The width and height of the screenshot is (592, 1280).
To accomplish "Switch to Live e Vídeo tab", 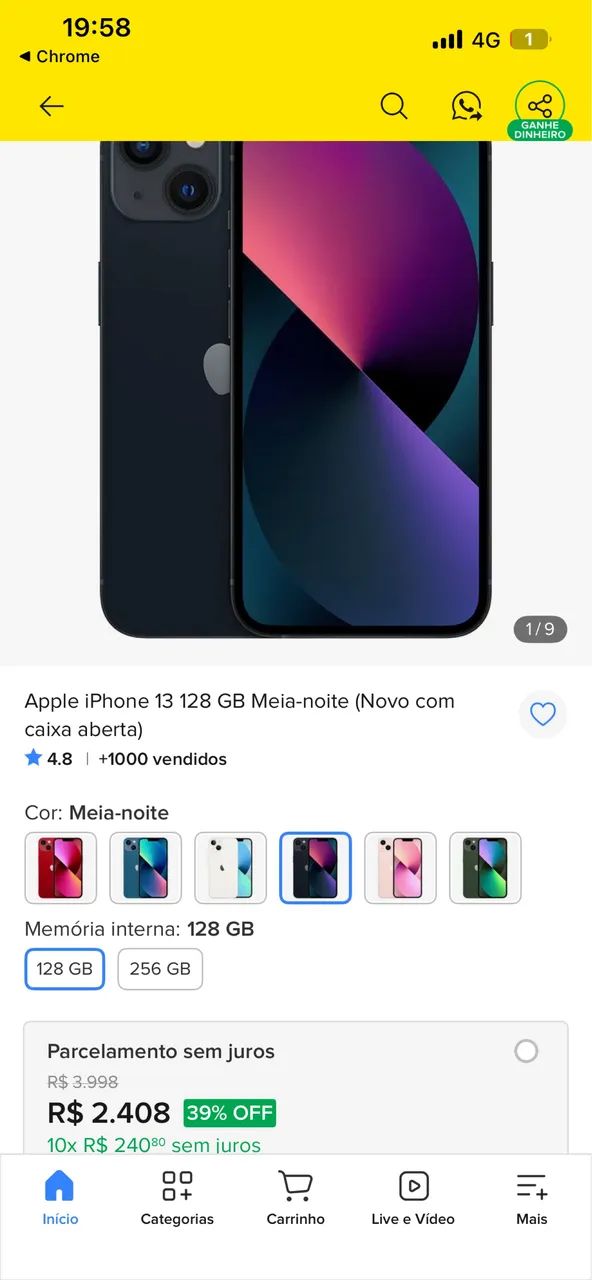I will pos(413,1198).
